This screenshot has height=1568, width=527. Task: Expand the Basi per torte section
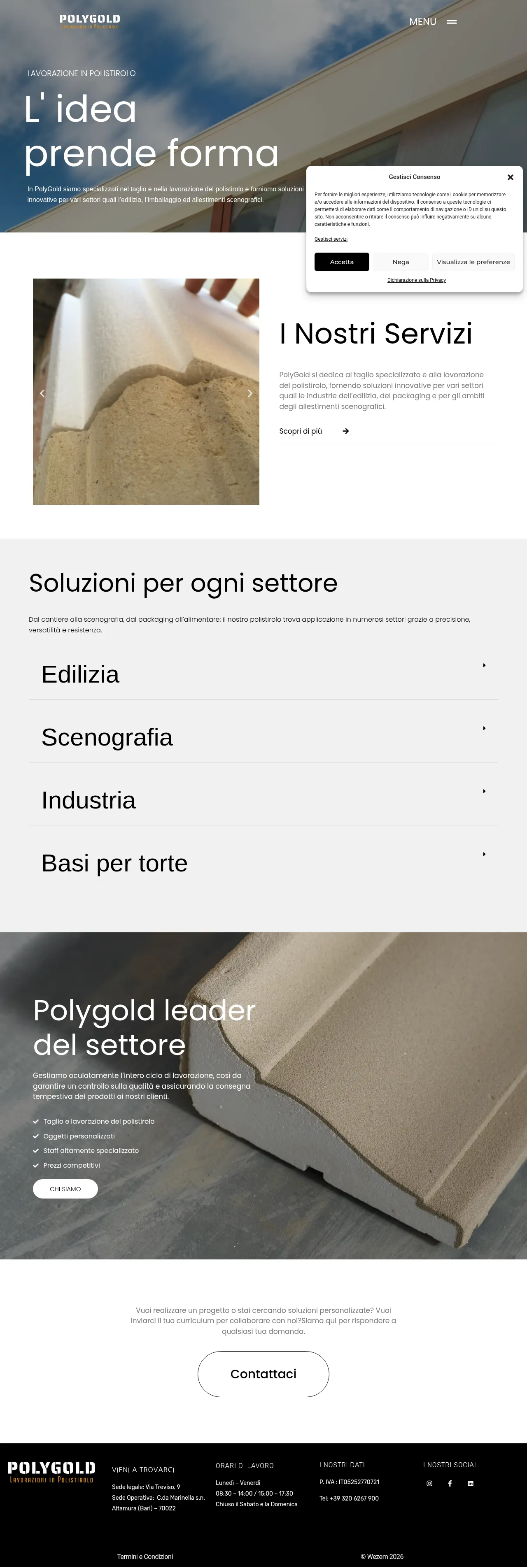pyautogui.click(x=263, y=862)
